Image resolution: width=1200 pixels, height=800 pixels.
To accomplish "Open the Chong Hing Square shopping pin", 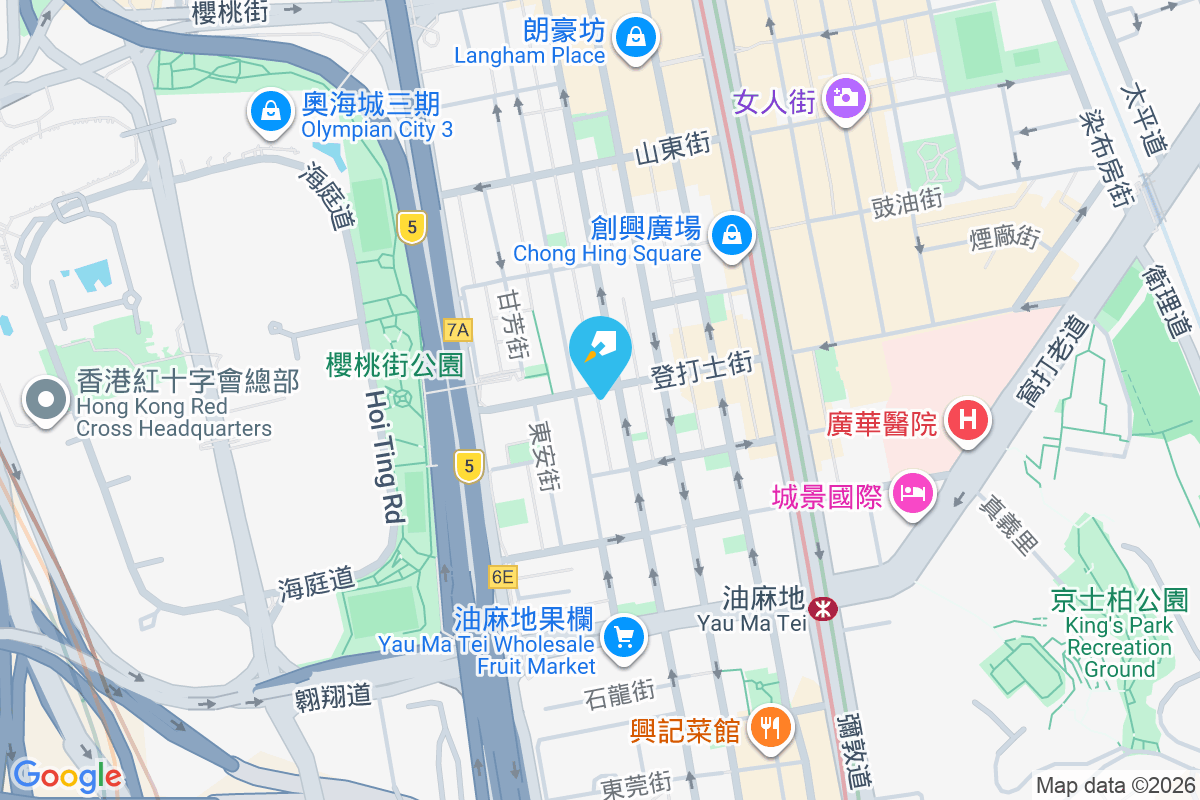I will click(x=732, y=237).
